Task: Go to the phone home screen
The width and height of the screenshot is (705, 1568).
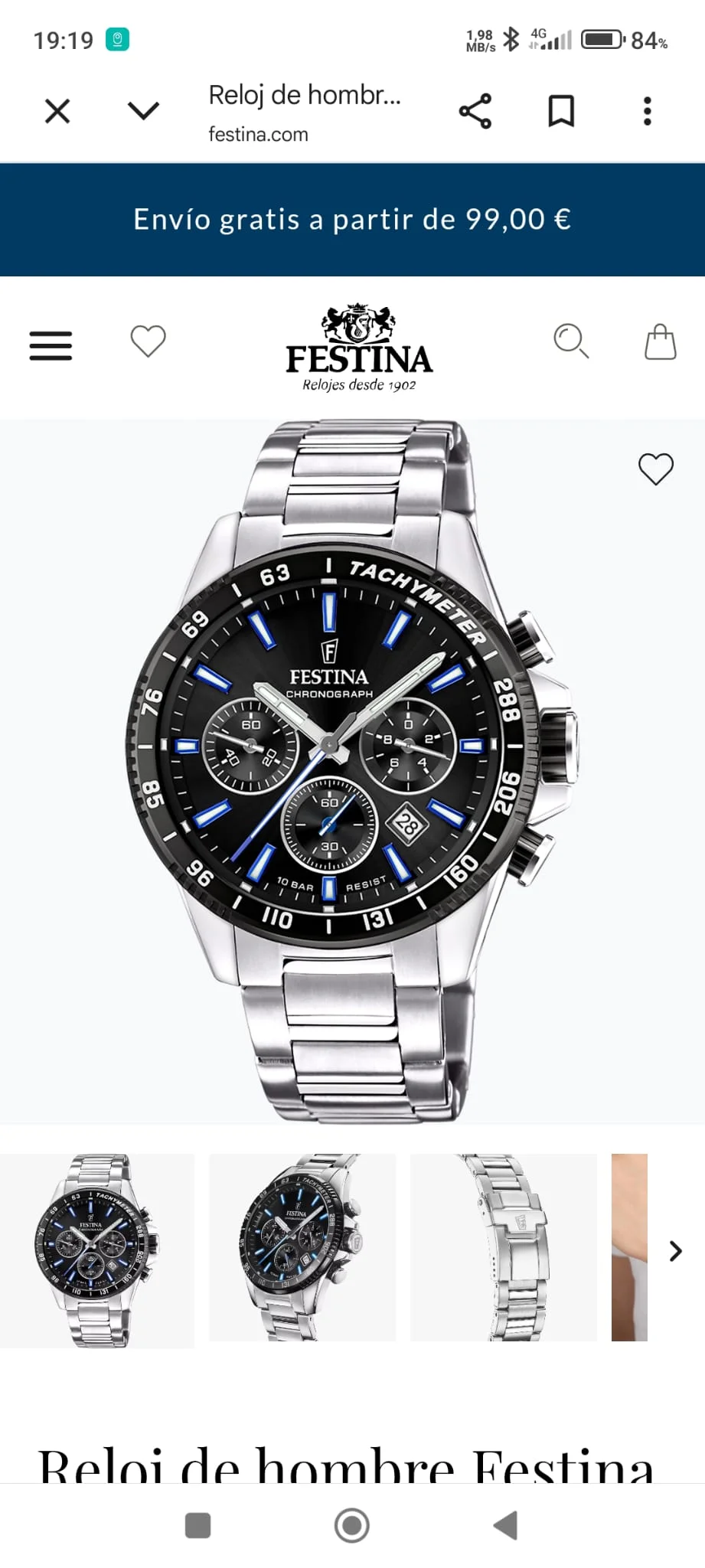Action: (x=352, y=1525)
